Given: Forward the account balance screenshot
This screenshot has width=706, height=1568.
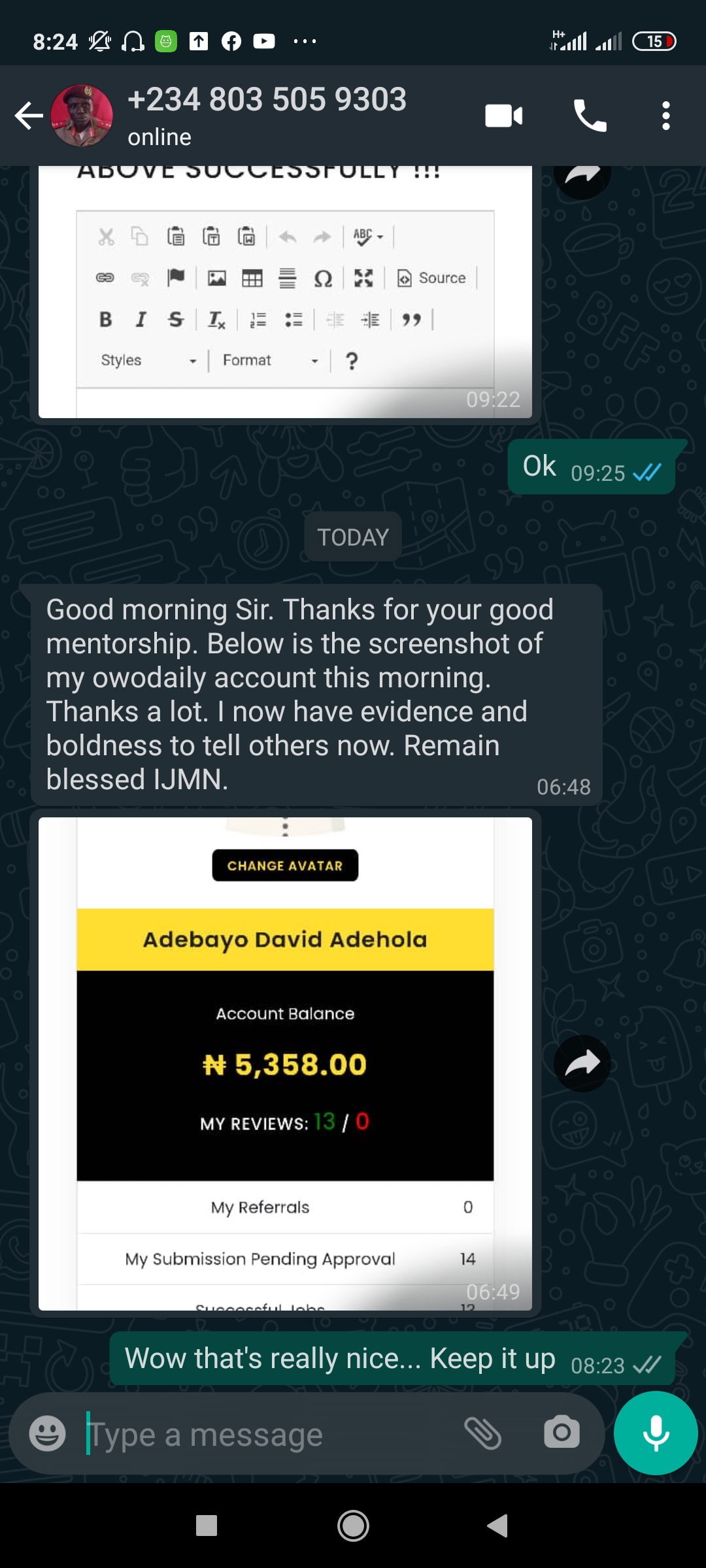Looking at the screenshot, I should coord(582,1064).
